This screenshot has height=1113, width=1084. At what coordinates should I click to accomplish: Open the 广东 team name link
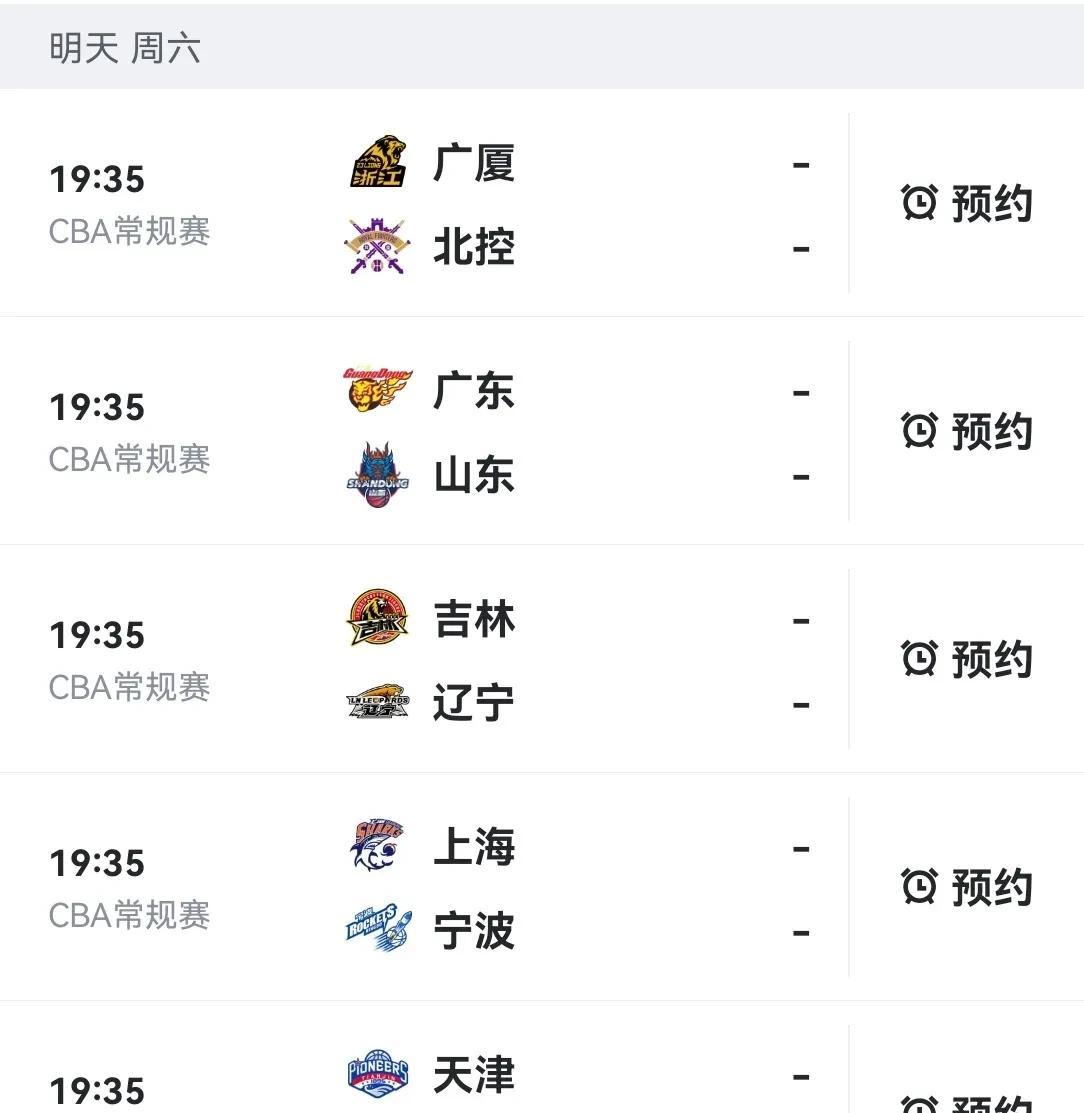click(x=474, y=389)
